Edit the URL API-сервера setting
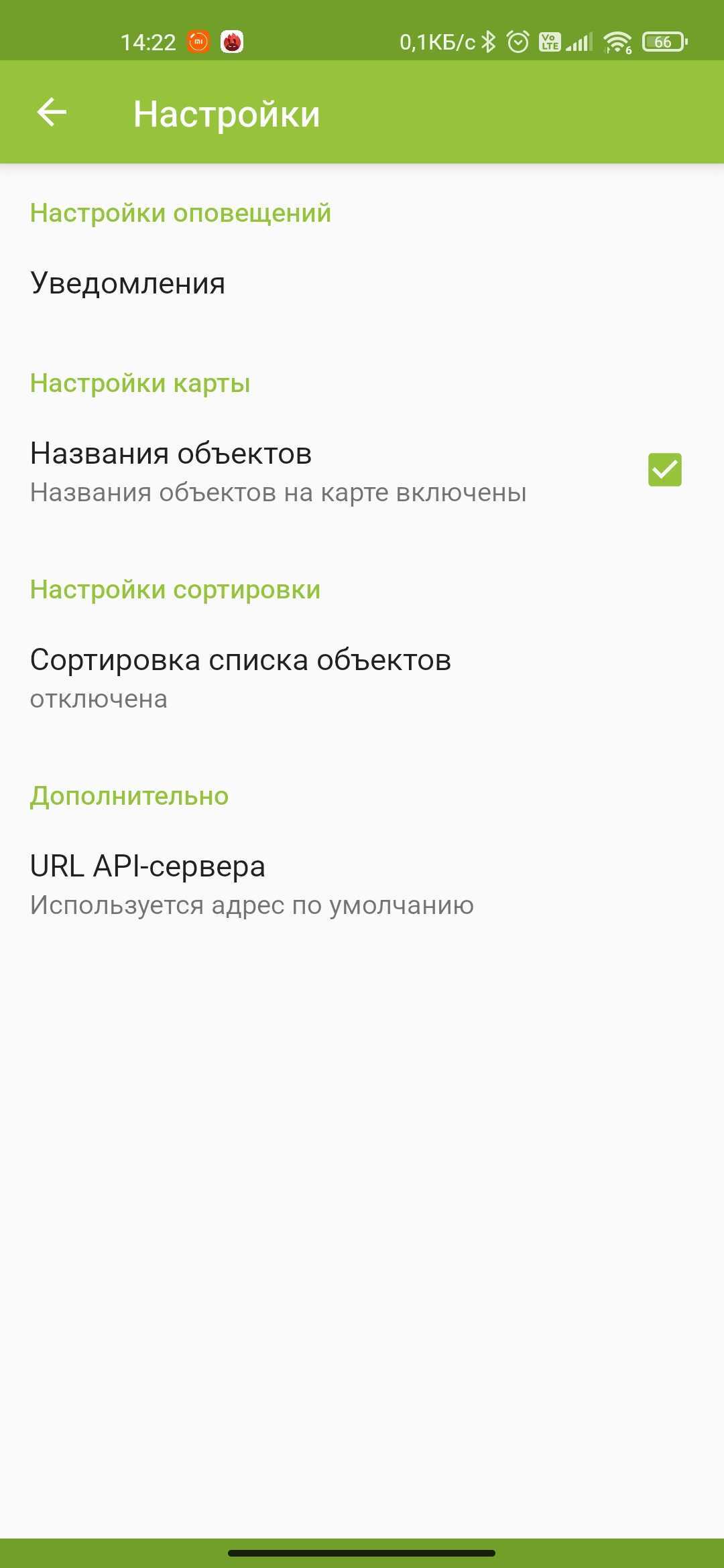 [251, 884]
